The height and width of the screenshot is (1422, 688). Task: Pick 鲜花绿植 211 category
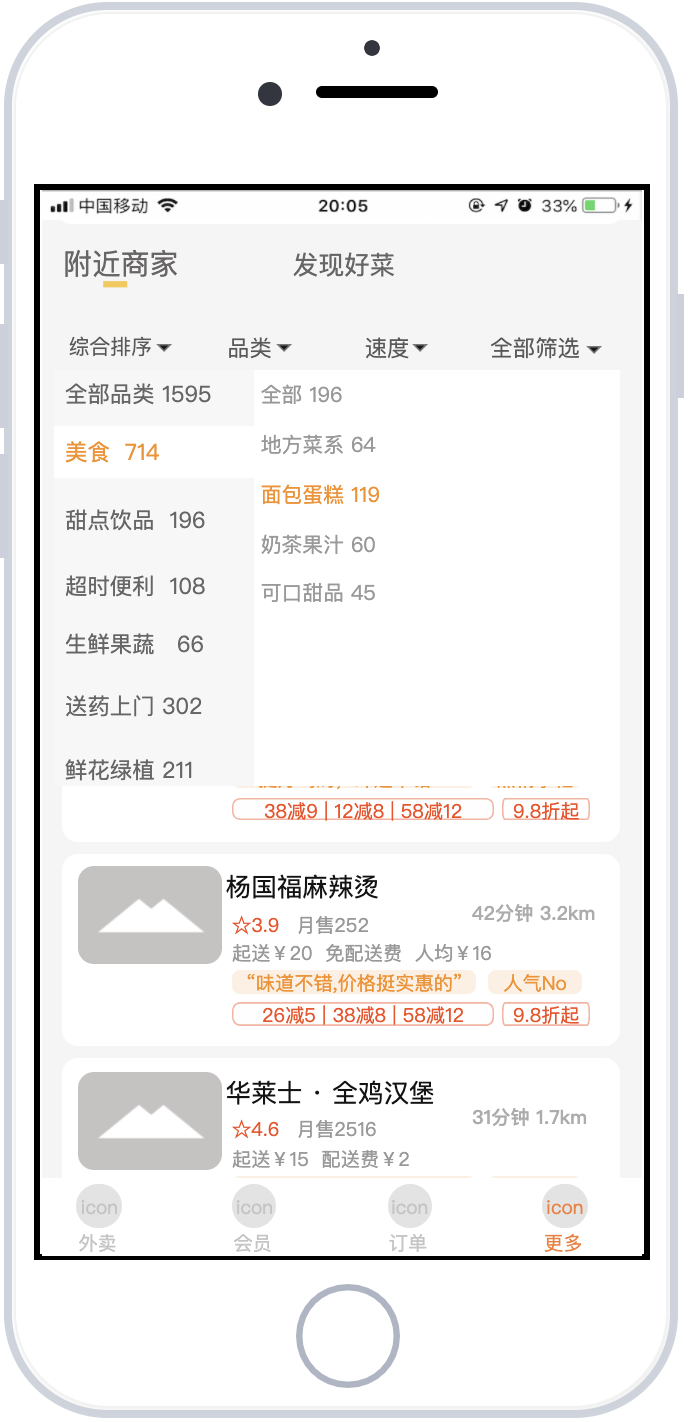coord(129,769)
